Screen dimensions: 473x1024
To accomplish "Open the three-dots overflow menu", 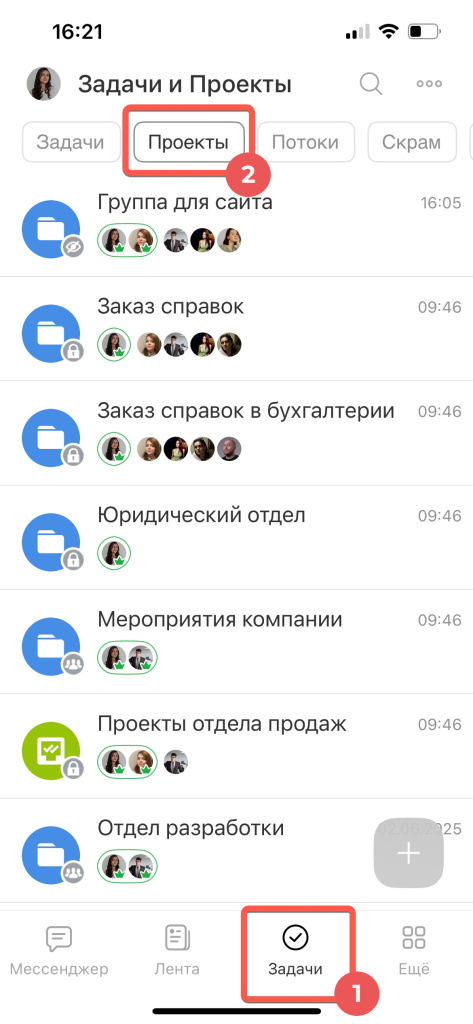I will click(429, 84).
